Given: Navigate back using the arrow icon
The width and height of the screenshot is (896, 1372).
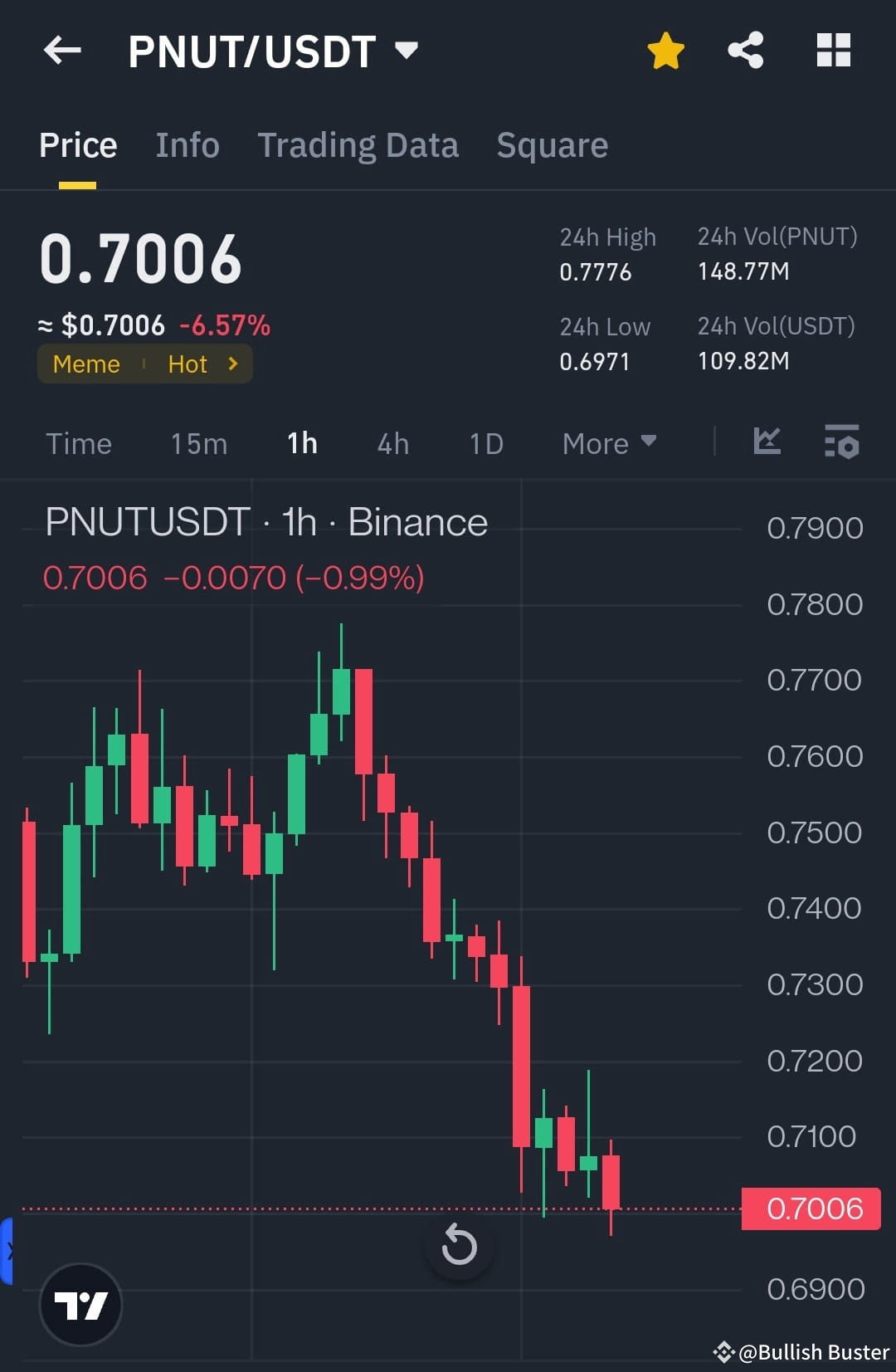Looking at the screenshot, I should tap(62, 51).
